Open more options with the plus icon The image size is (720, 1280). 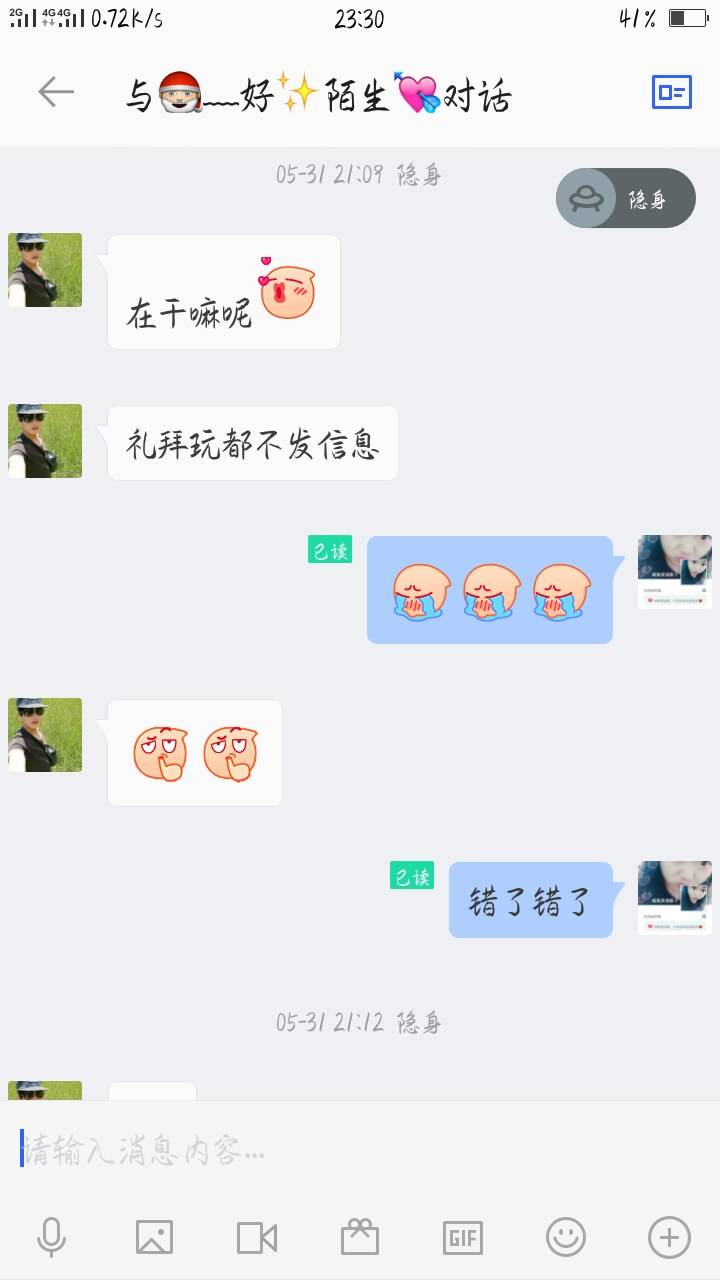(x=668, y=1238)
